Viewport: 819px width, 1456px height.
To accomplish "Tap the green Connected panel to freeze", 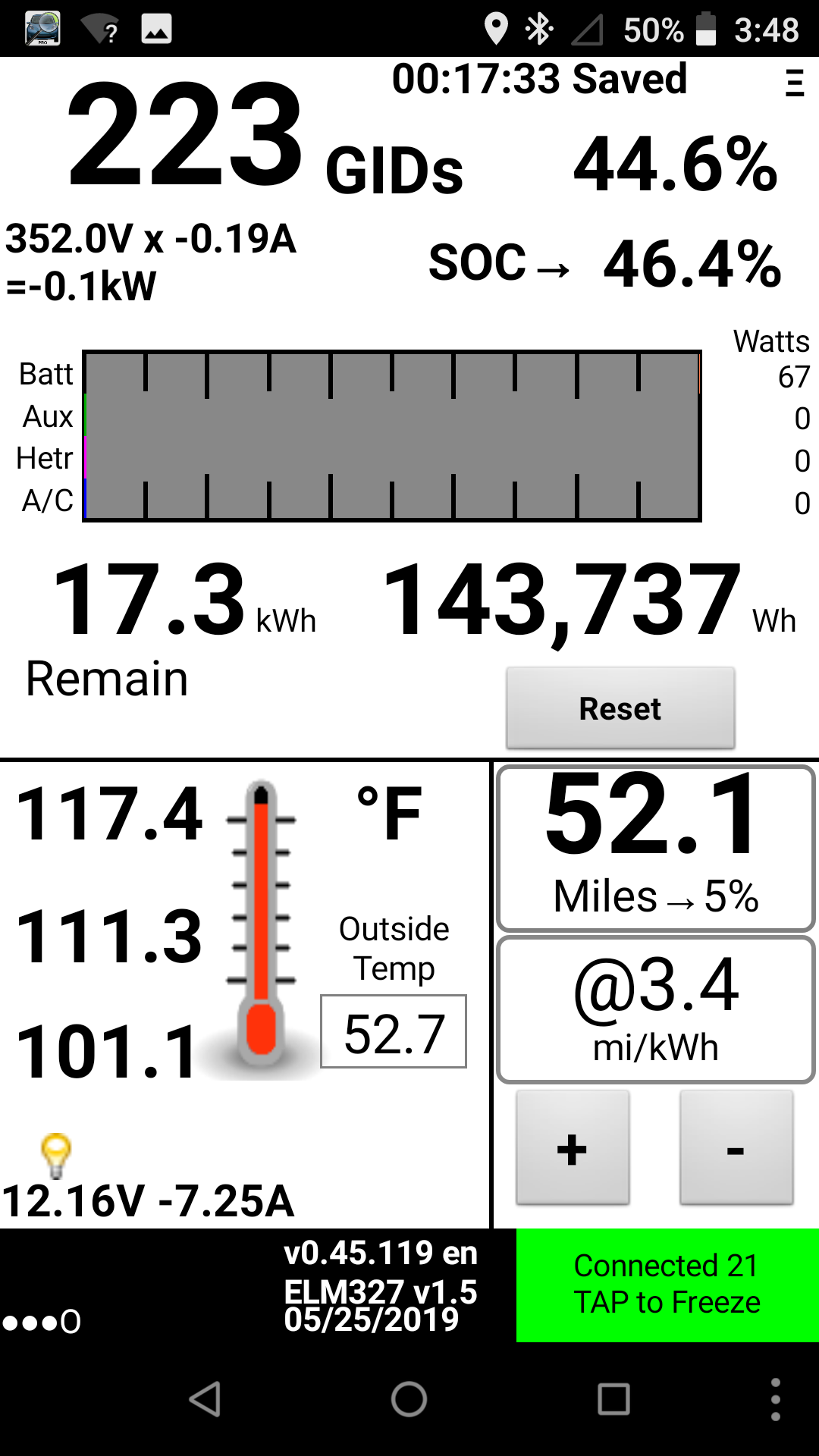I will [x=667, y=1285].
